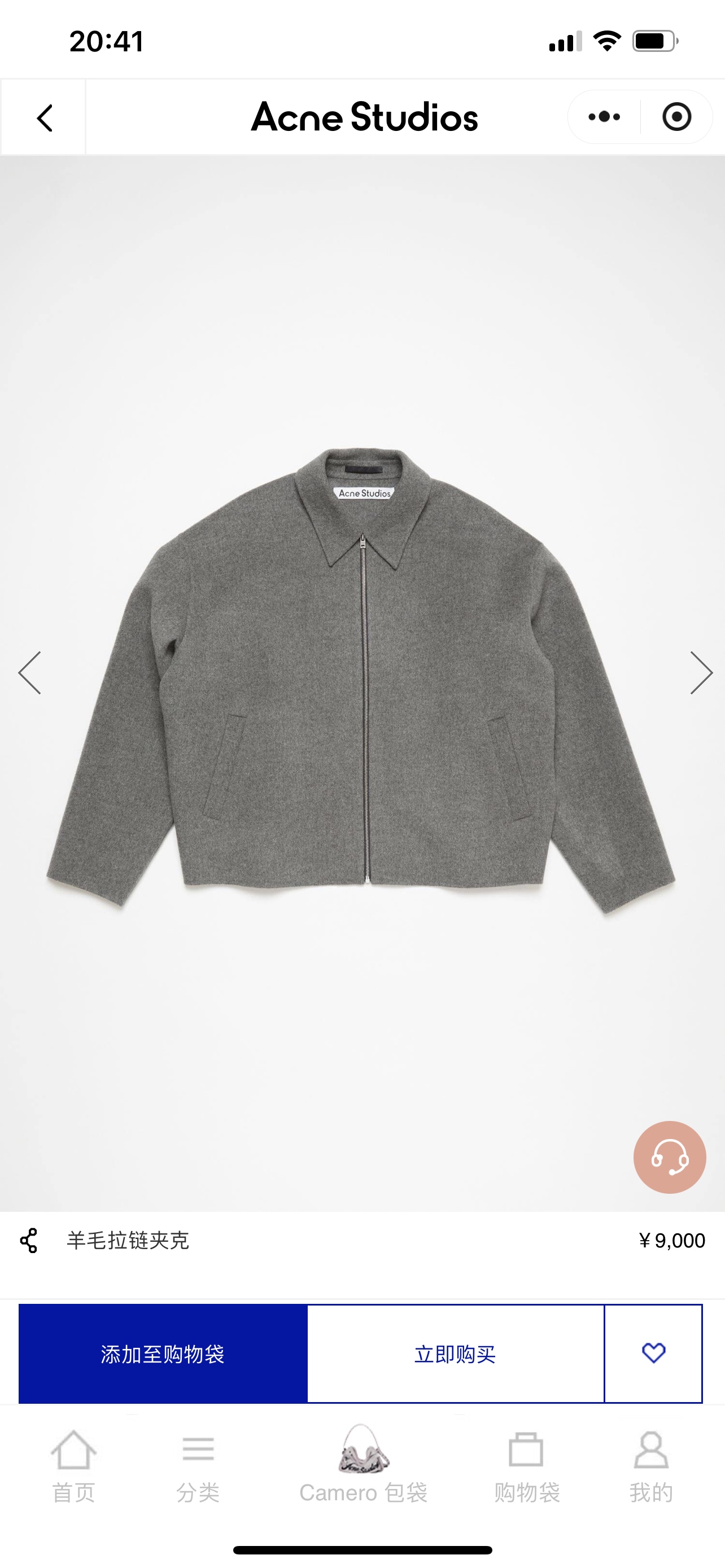Show the next product image
Viewport: 725px width, 1568px height.
coord(701,673)
